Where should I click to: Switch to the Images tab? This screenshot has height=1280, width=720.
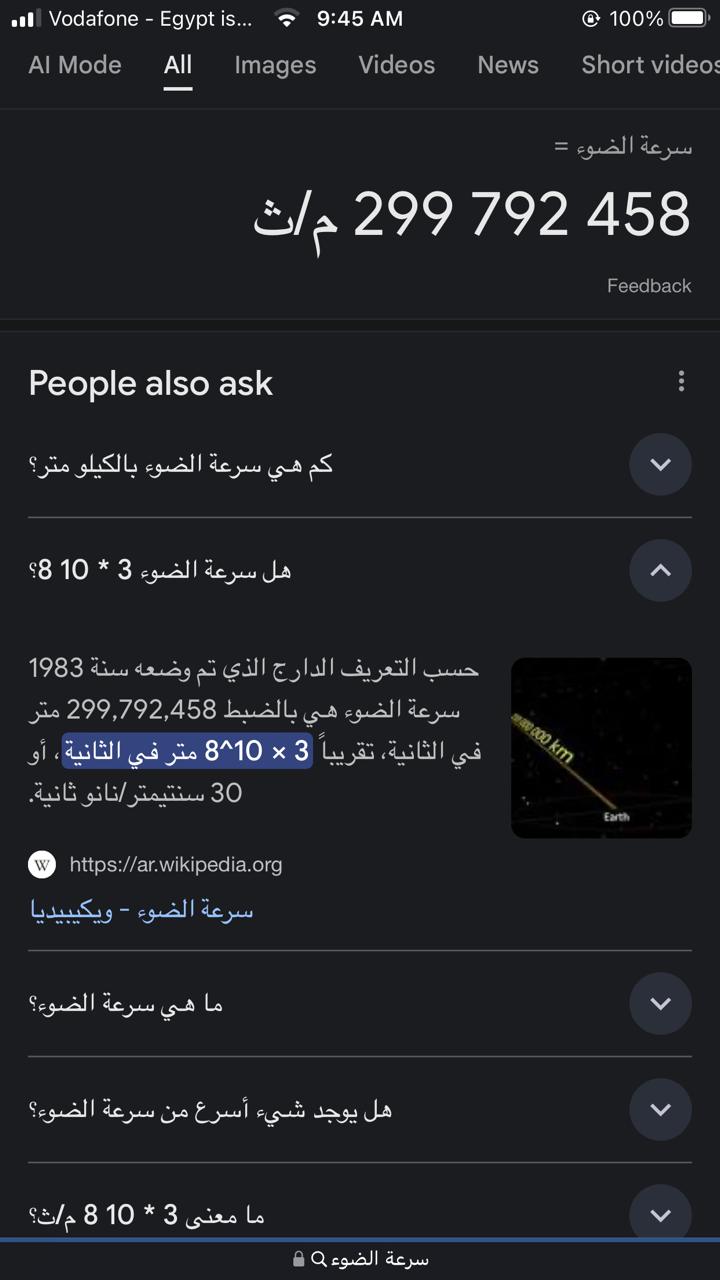[x=275, y=65]
